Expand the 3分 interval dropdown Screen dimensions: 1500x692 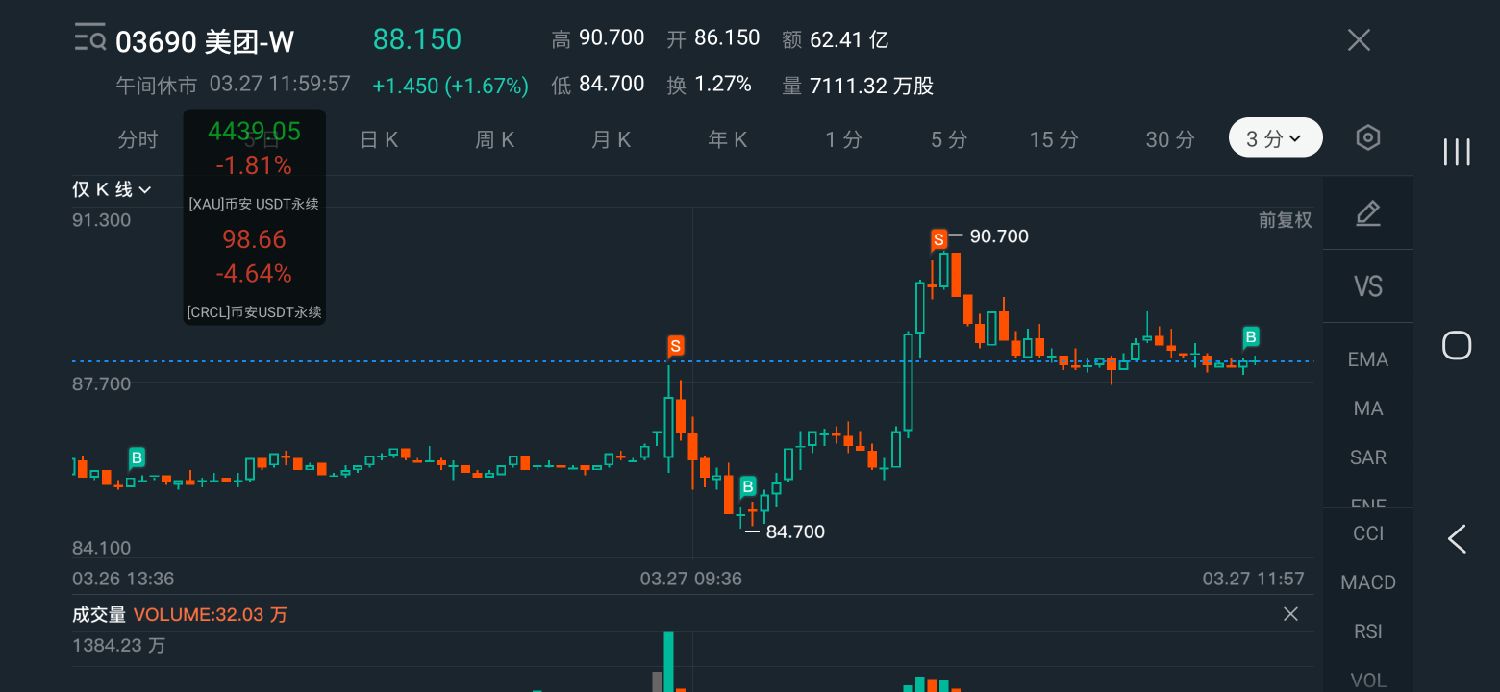click(1275, 138)
